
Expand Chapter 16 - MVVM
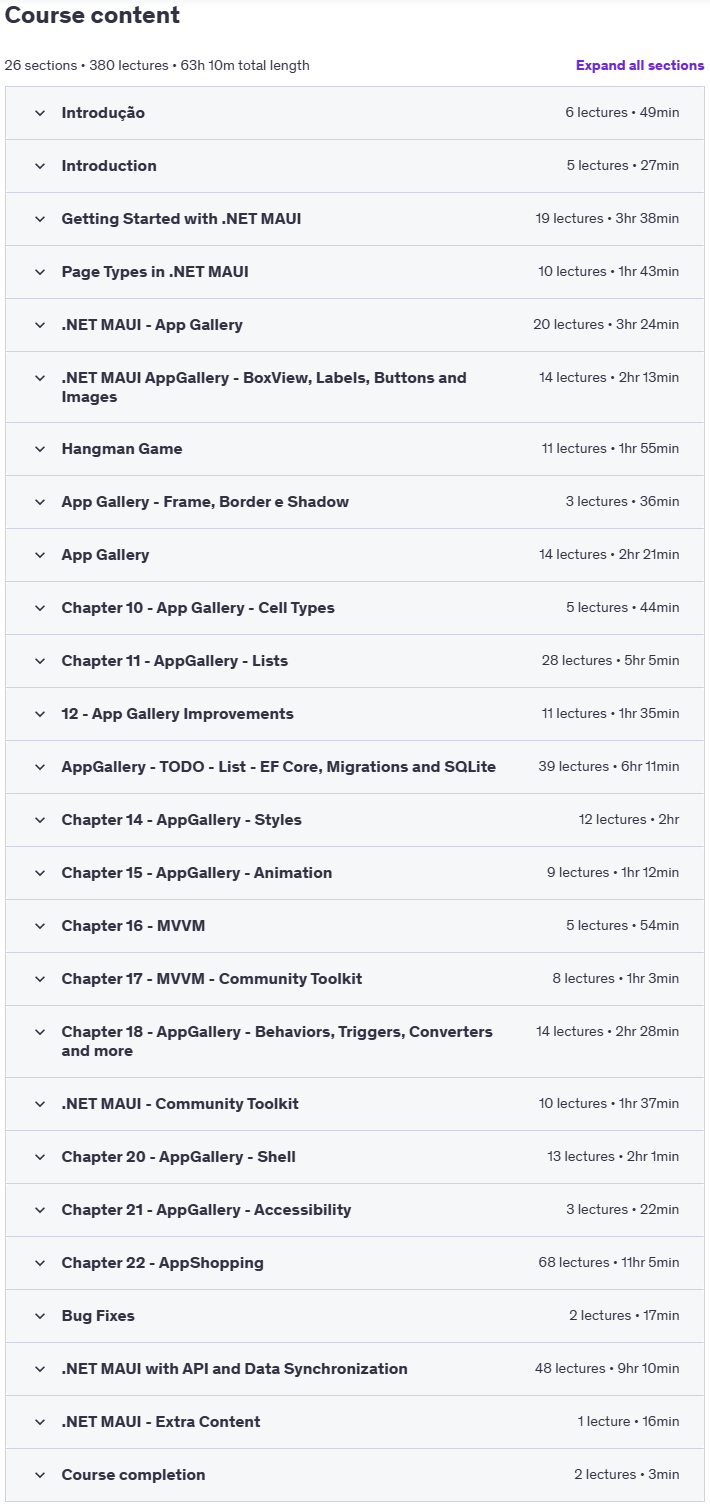355,926
